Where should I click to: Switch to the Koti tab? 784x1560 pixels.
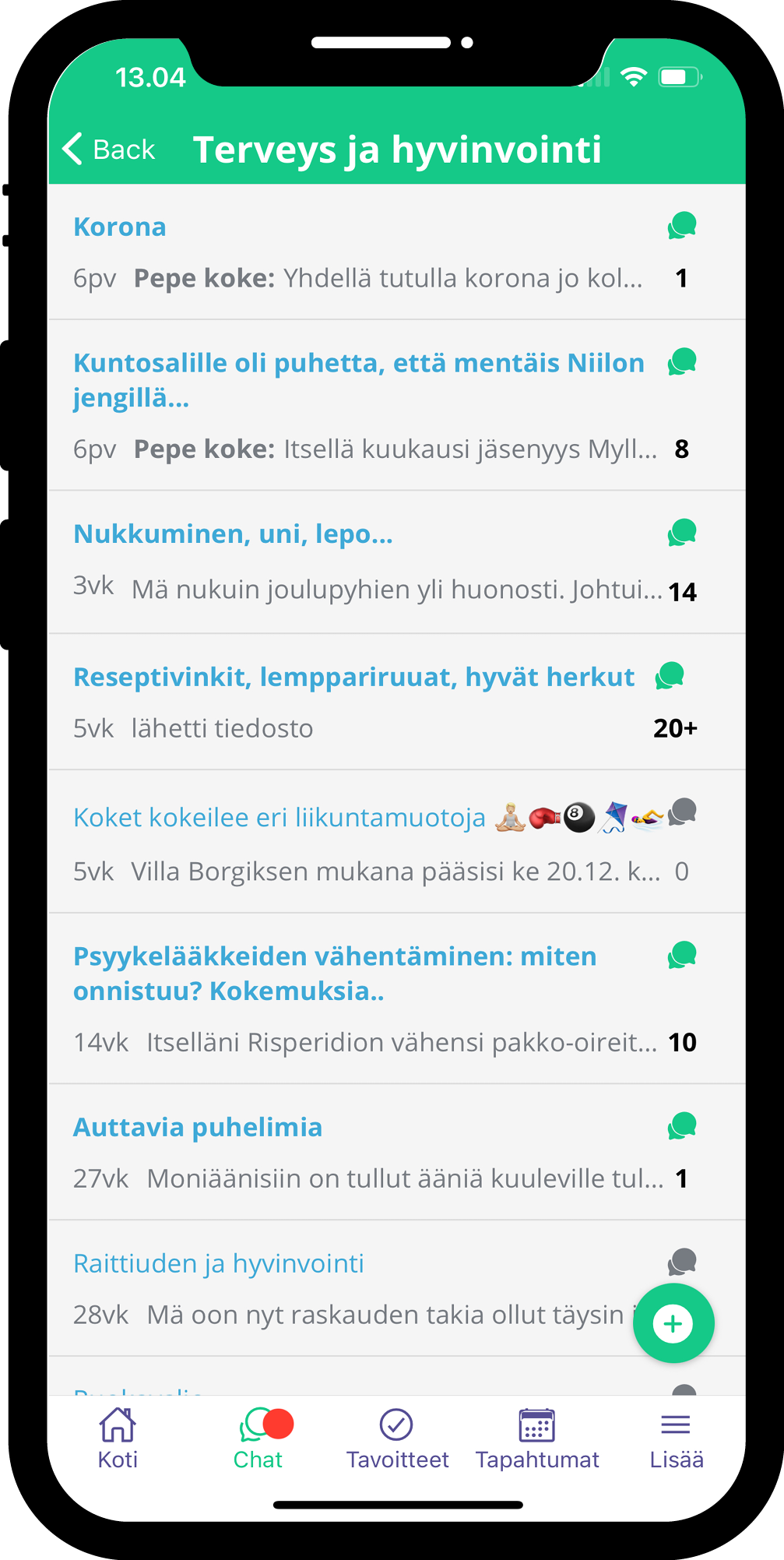tap(118, 1439)
